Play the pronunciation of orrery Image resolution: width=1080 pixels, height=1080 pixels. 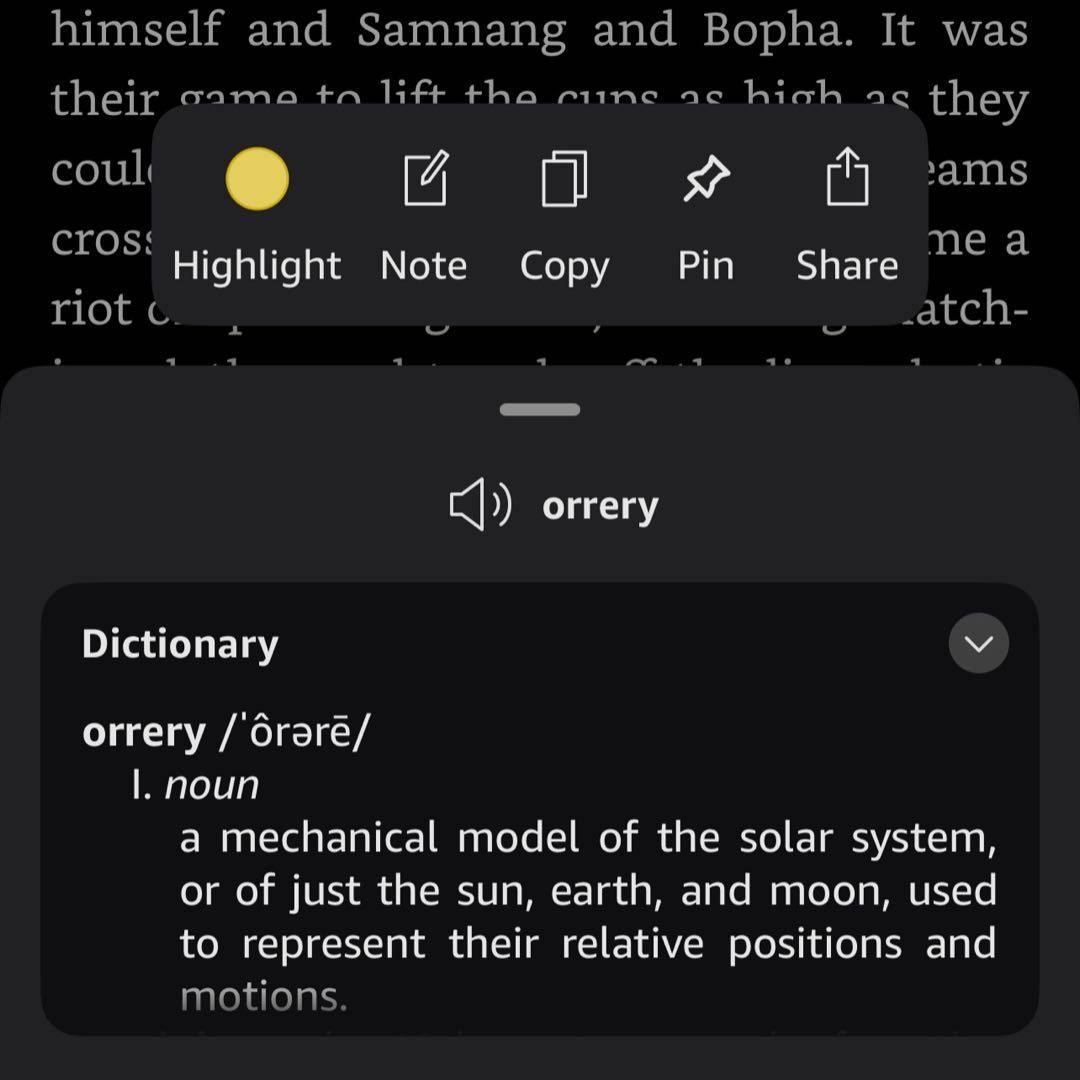point(480,505)
